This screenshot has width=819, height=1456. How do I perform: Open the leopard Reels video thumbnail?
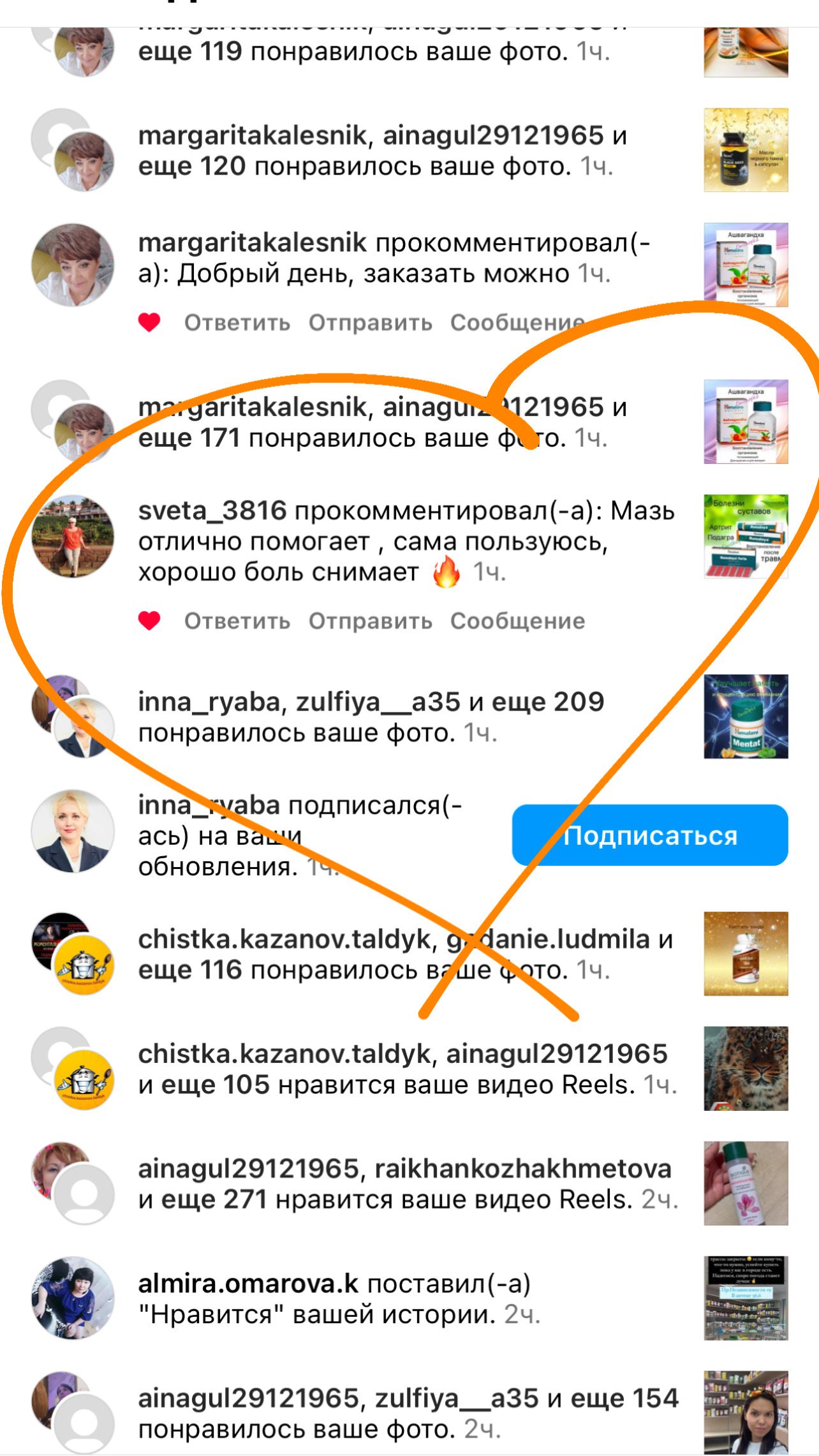(746, 1069)
